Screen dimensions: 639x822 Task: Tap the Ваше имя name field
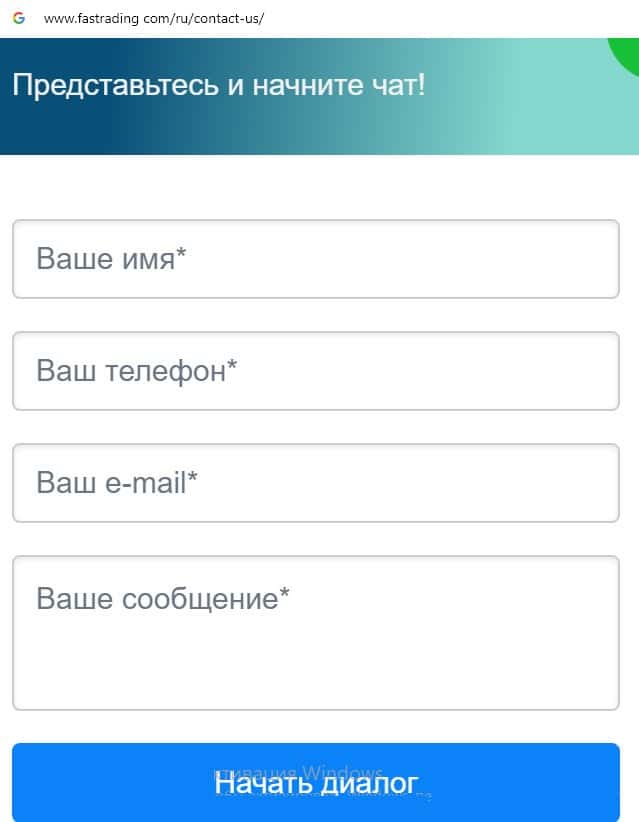(316, 259)
